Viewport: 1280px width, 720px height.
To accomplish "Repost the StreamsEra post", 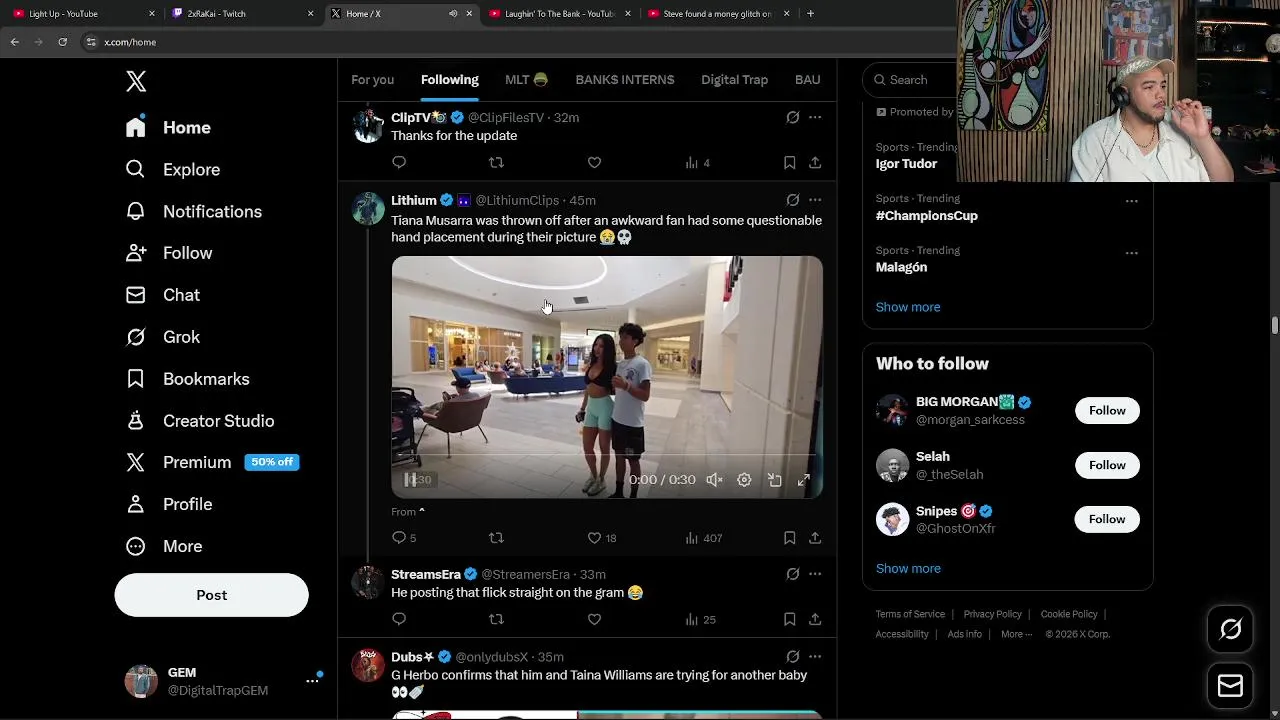I will 496,620.
